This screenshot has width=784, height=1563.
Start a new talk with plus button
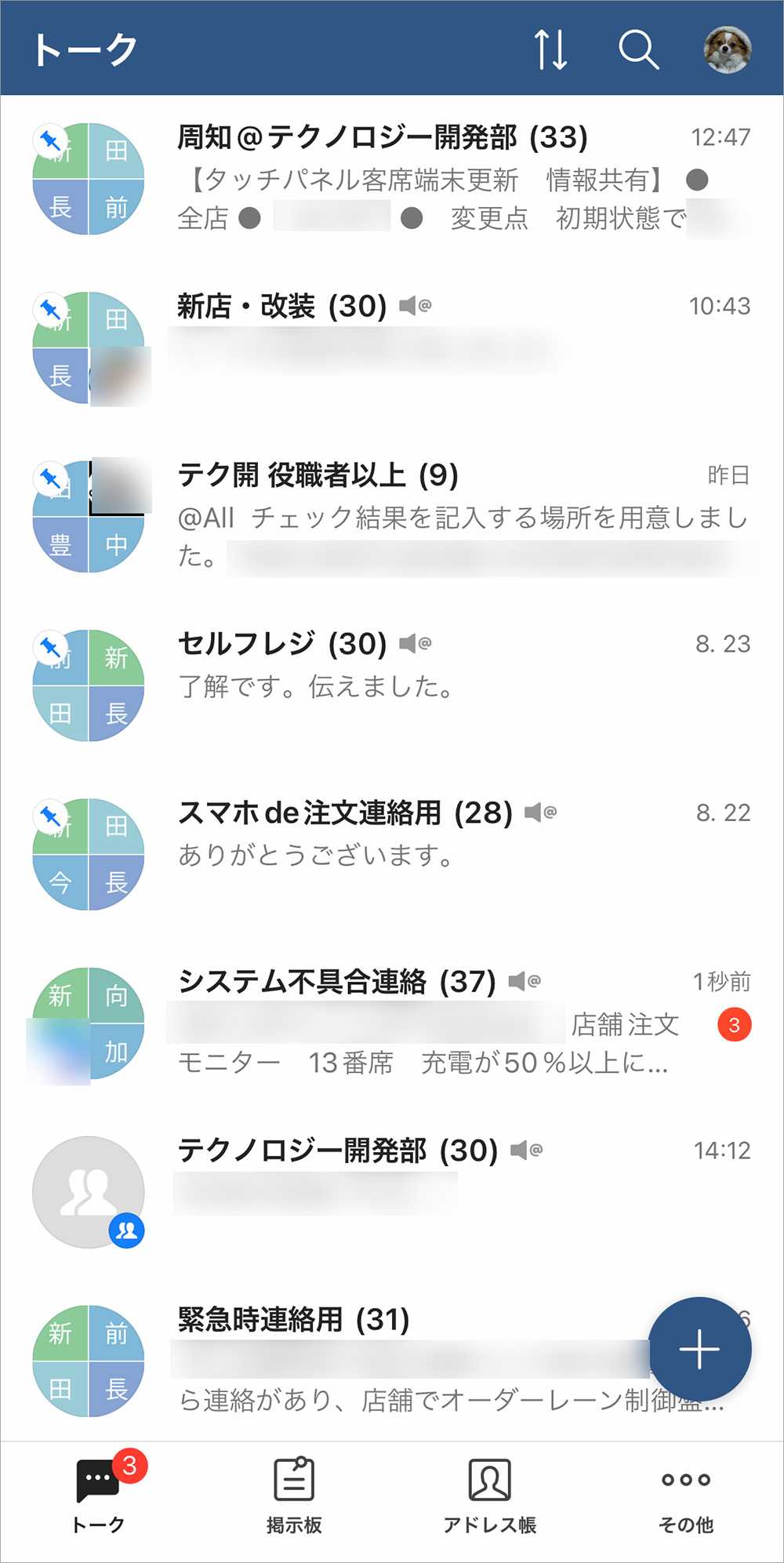699,1349
